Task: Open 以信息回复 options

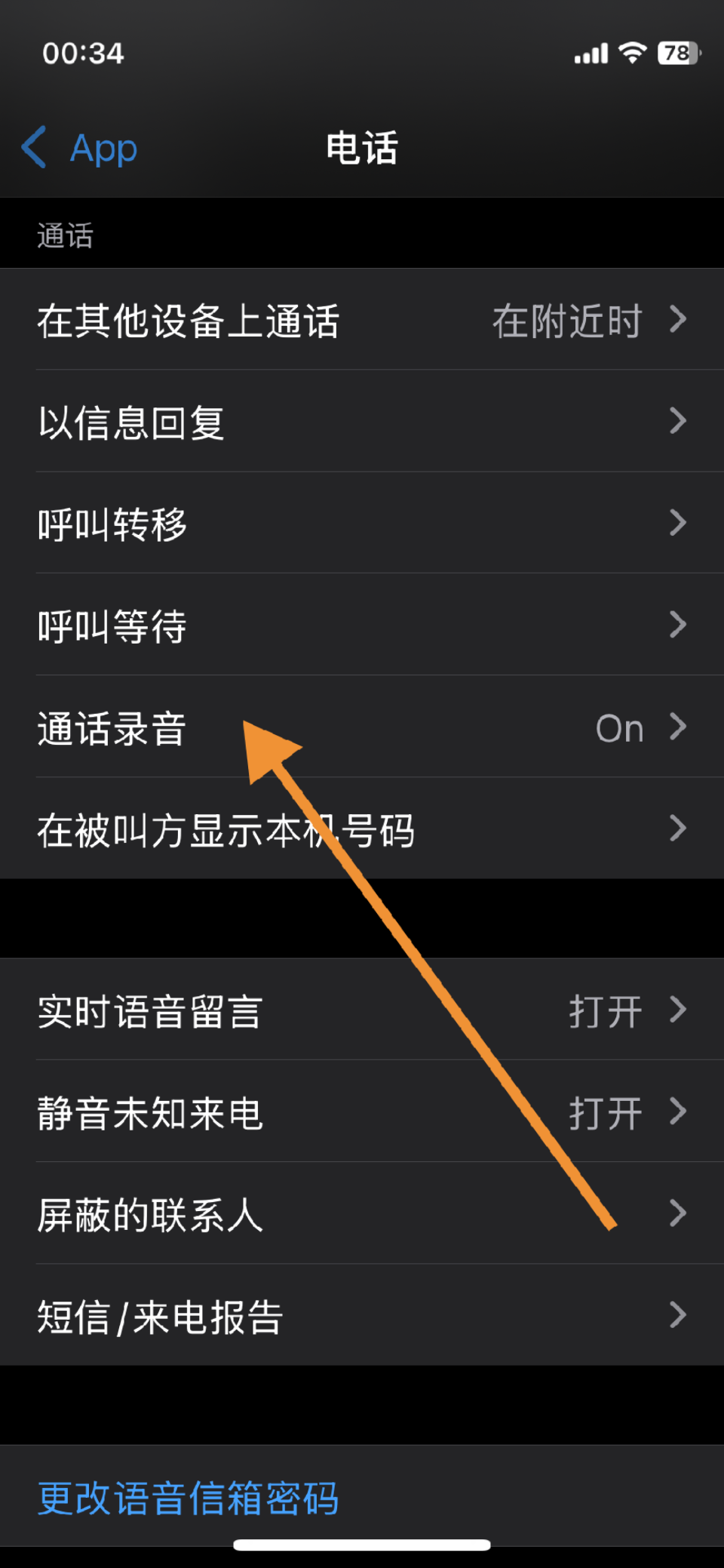Action: pyautogui.click(x=362, y=421)
